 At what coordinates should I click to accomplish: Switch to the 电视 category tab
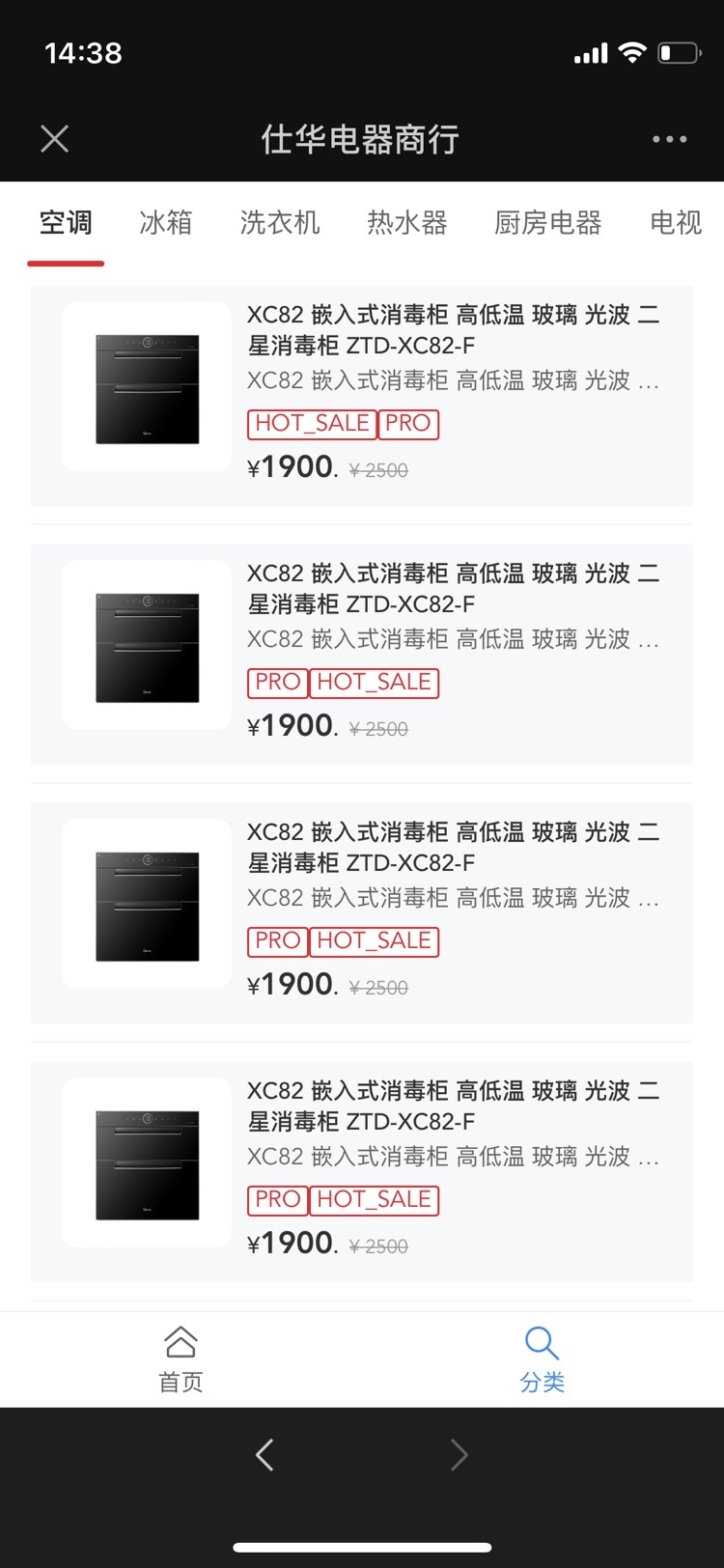pyautogui.click(x=675, y=223)
